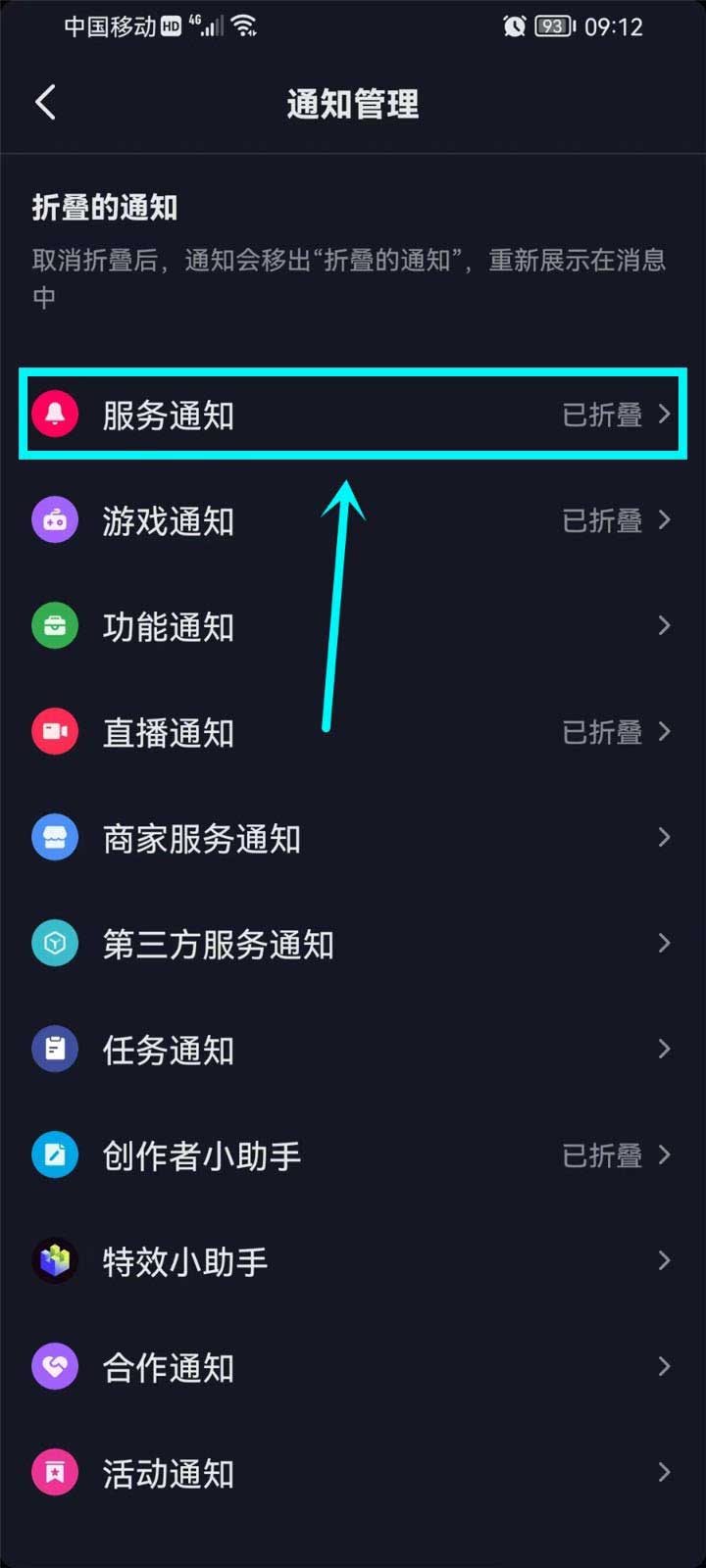The height and width of the screenshot is (1568, 706).
Task: Tap the 已折叠 label next to 直播通知
Action: 601,732
